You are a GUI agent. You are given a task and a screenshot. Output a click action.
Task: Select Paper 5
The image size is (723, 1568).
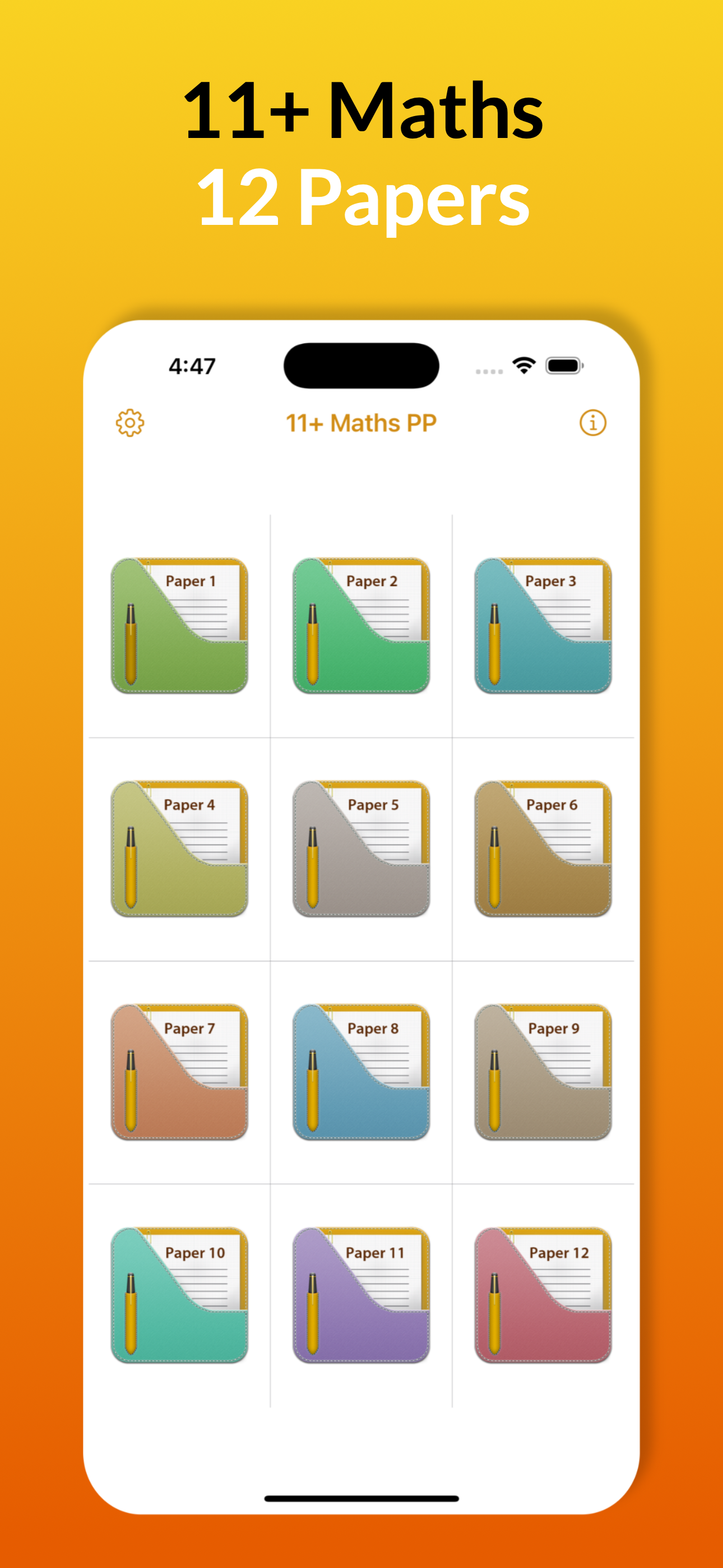click(x=361, y=849)
